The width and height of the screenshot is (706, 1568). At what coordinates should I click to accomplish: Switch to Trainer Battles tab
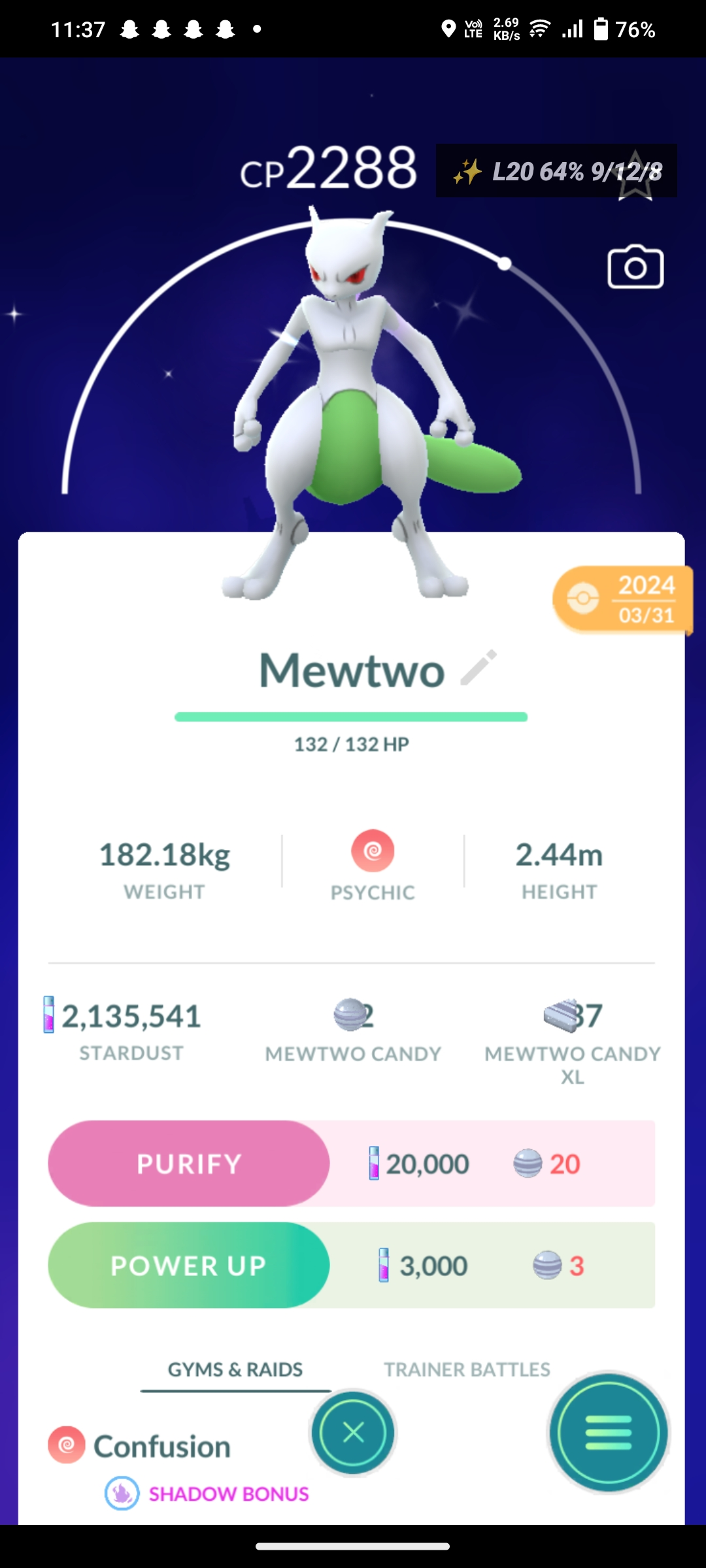467,1369
